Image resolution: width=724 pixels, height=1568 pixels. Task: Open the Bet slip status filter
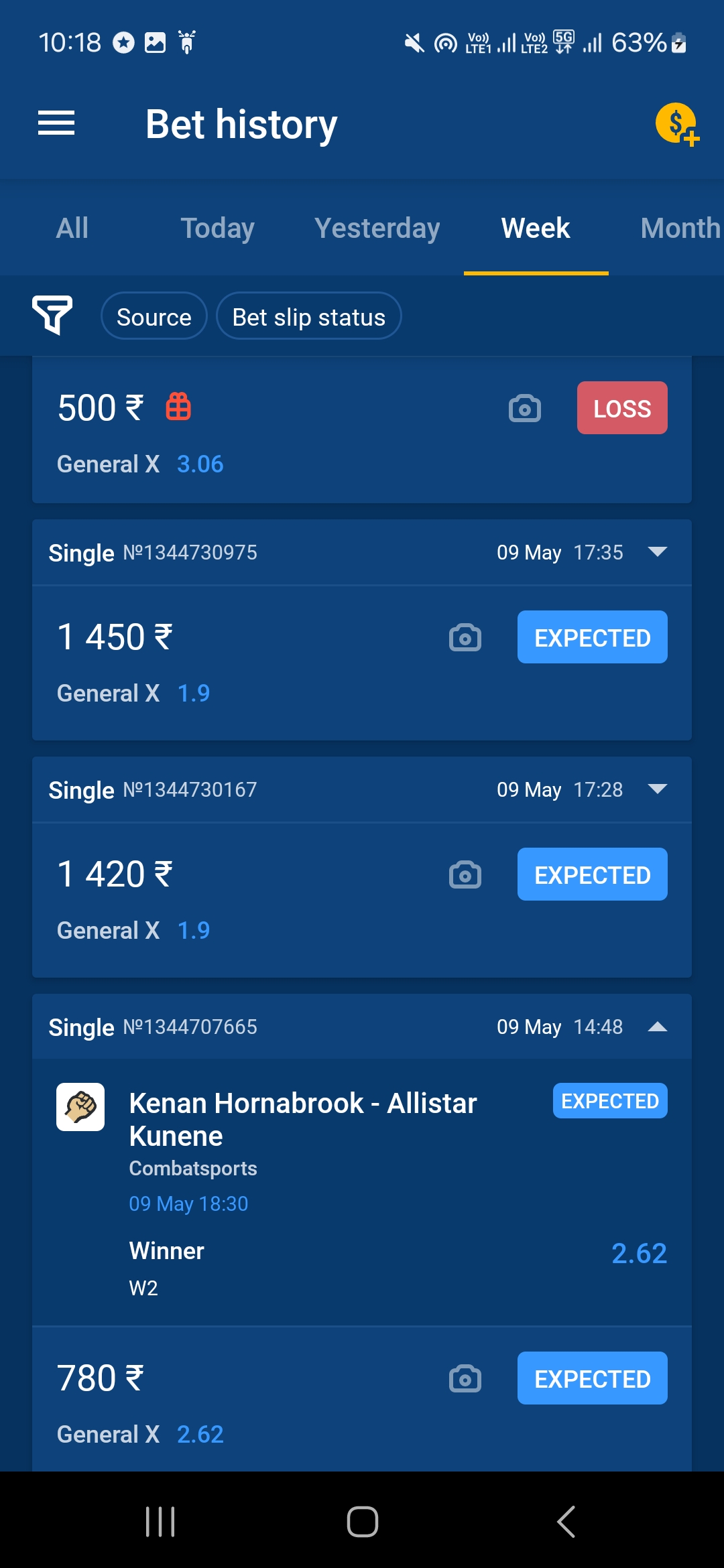pyautogui.click(x=309, y=316)
